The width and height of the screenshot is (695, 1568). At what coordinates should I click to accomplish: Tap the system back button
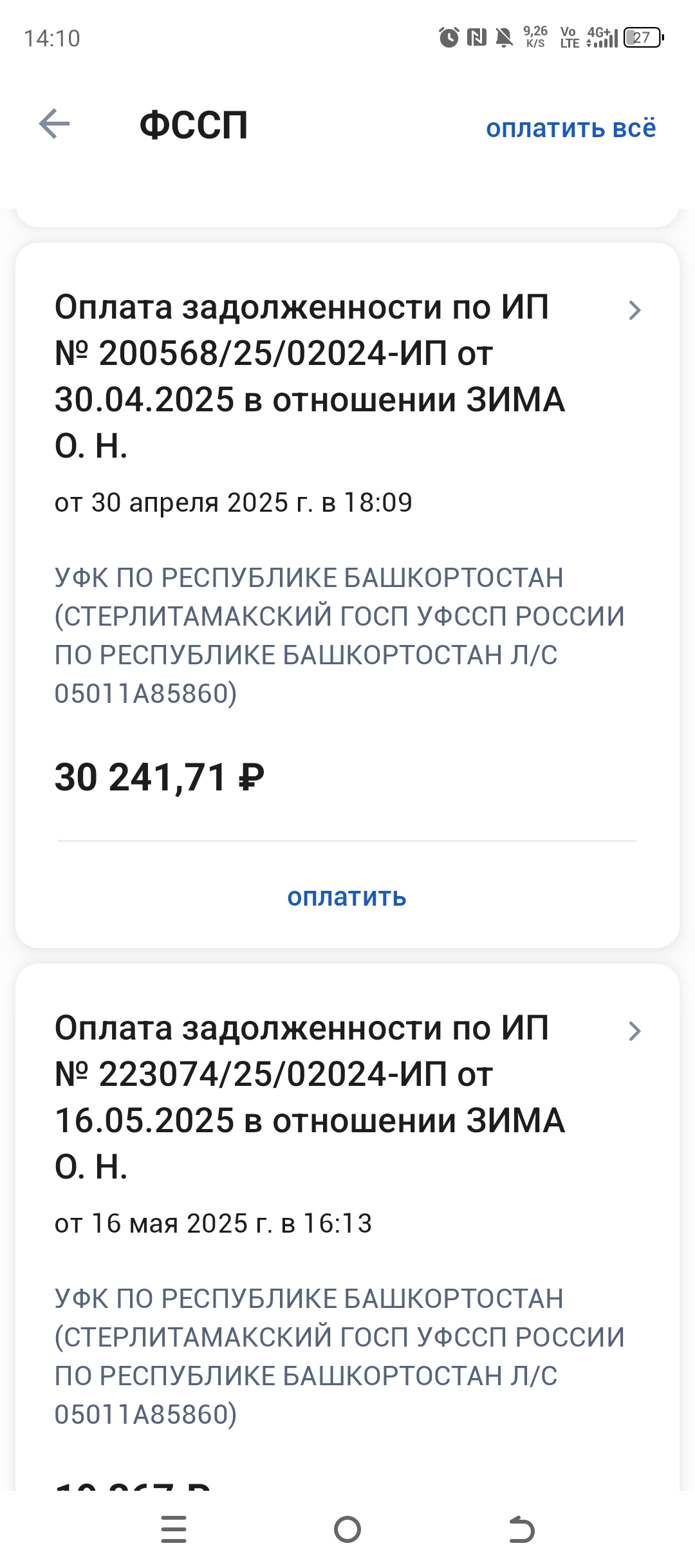[x=521, y=1529]
